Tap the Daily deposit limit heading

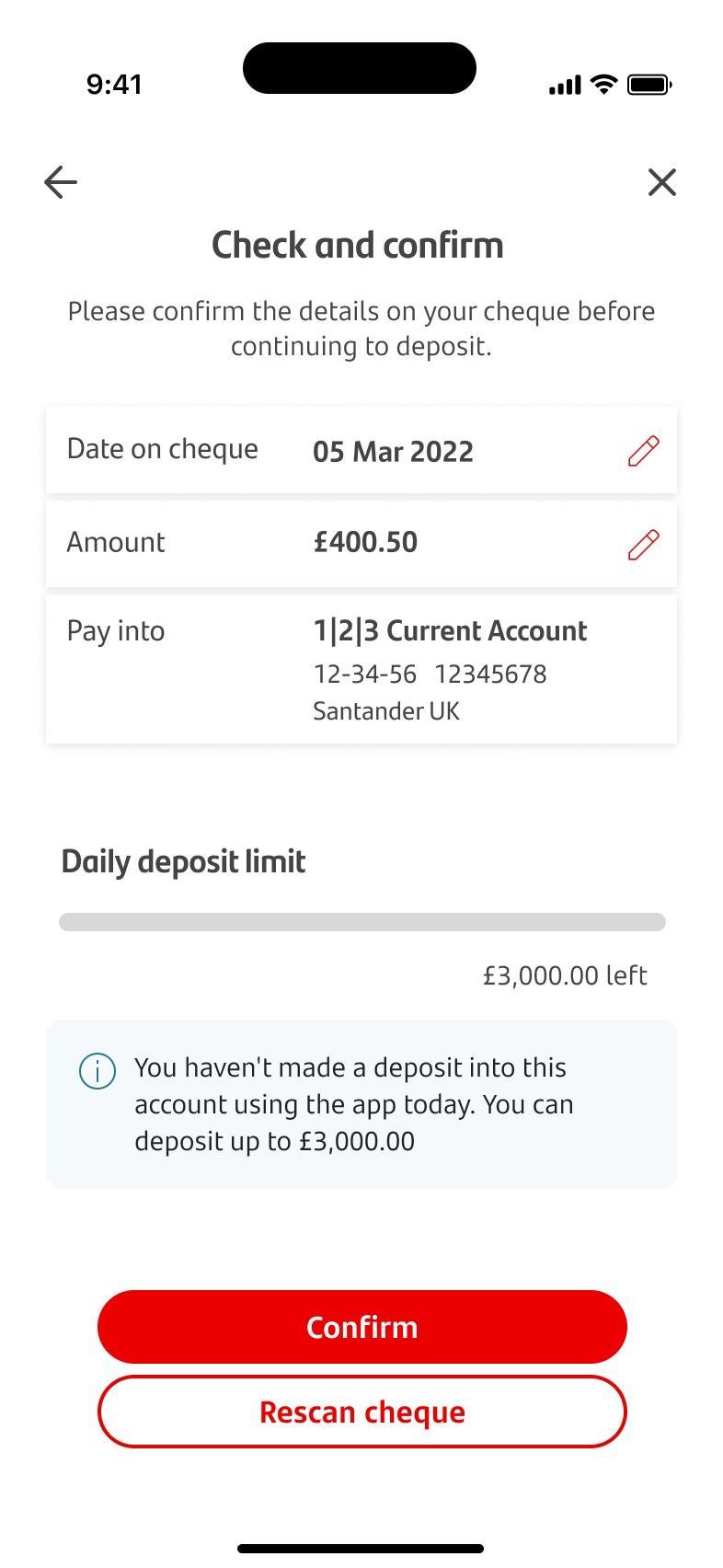(x=182, y=861)
